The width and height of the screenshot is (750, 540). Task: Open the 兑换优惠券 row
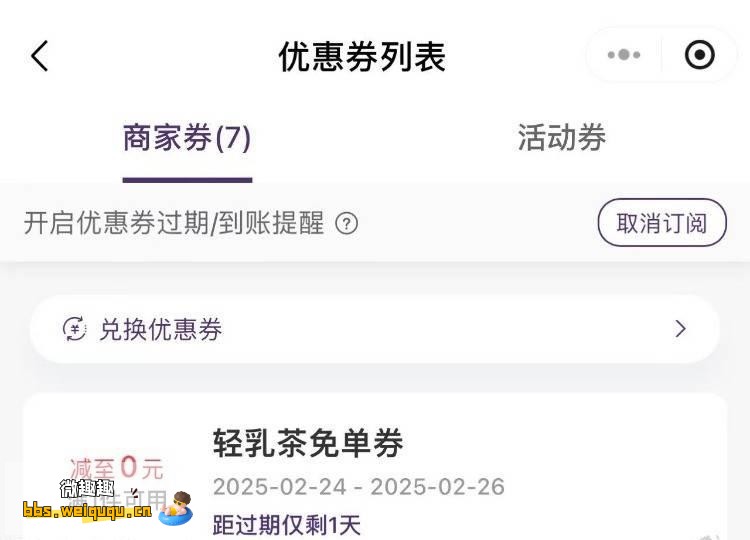(x=374, y=329)
